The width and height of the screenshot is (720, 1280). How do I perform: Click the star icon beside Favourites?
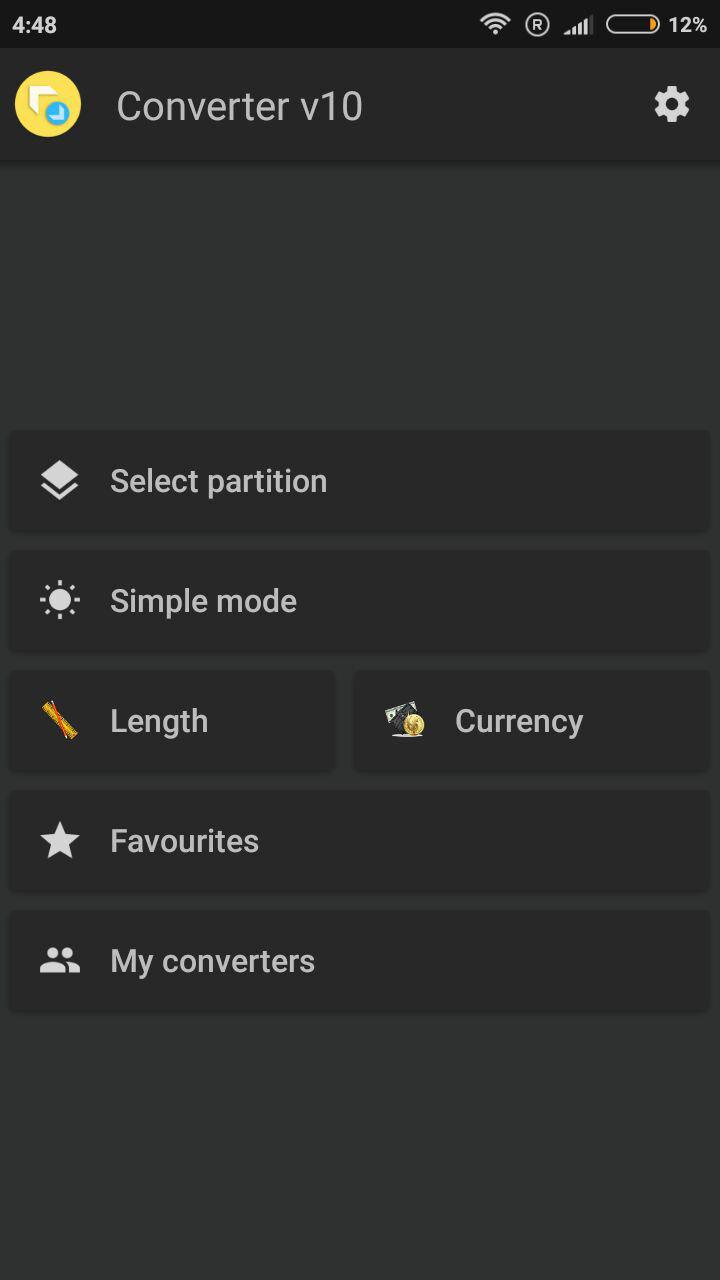[59, 840]
